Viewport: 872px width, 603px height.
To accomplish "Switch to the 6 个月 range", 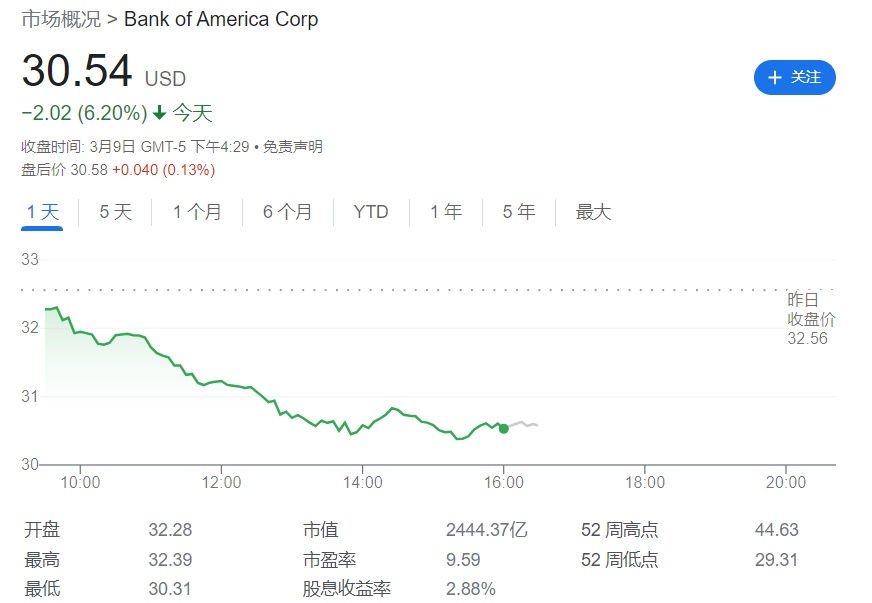I will point(288,212).
